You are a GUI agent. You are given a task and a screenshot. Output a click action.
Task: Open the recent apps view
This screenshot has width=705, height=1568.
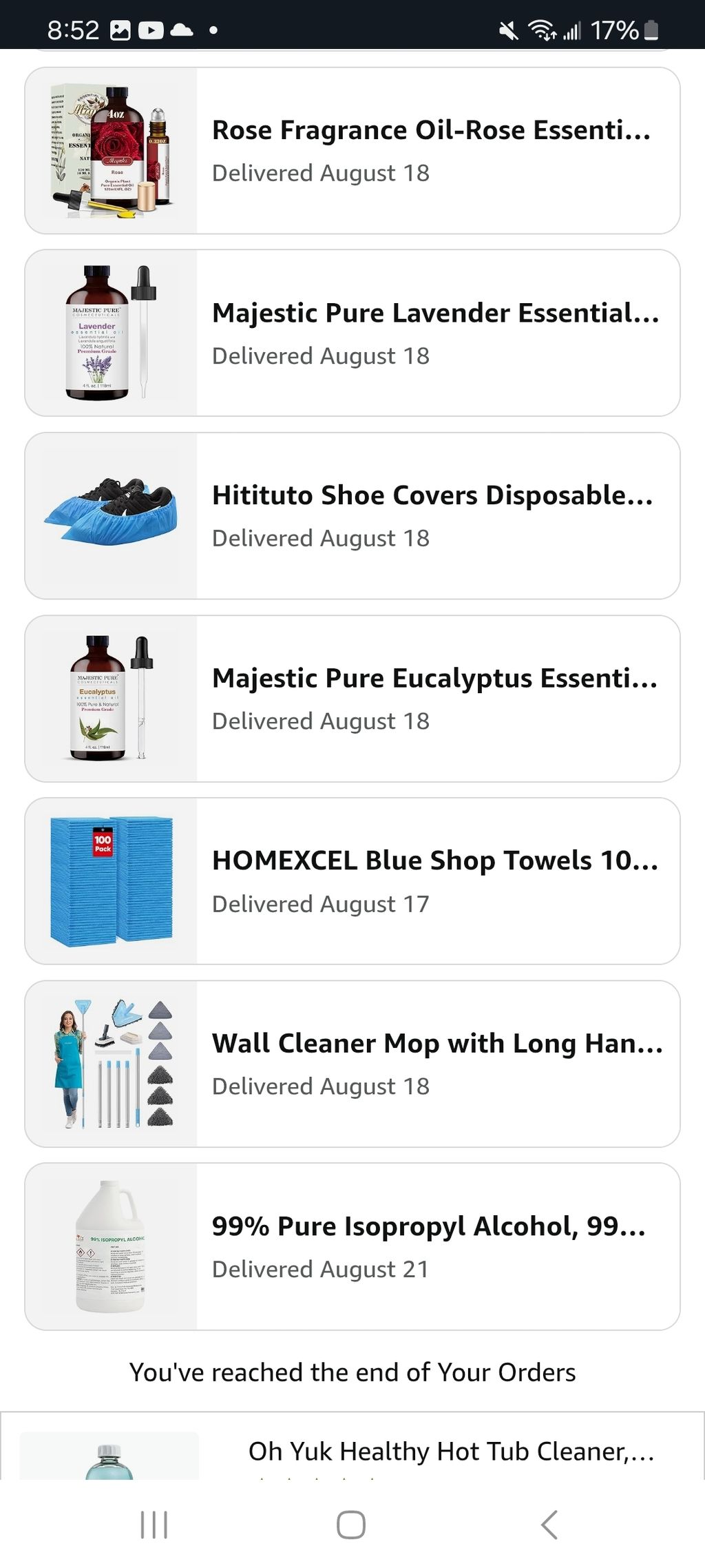[x=154, y=1525]
